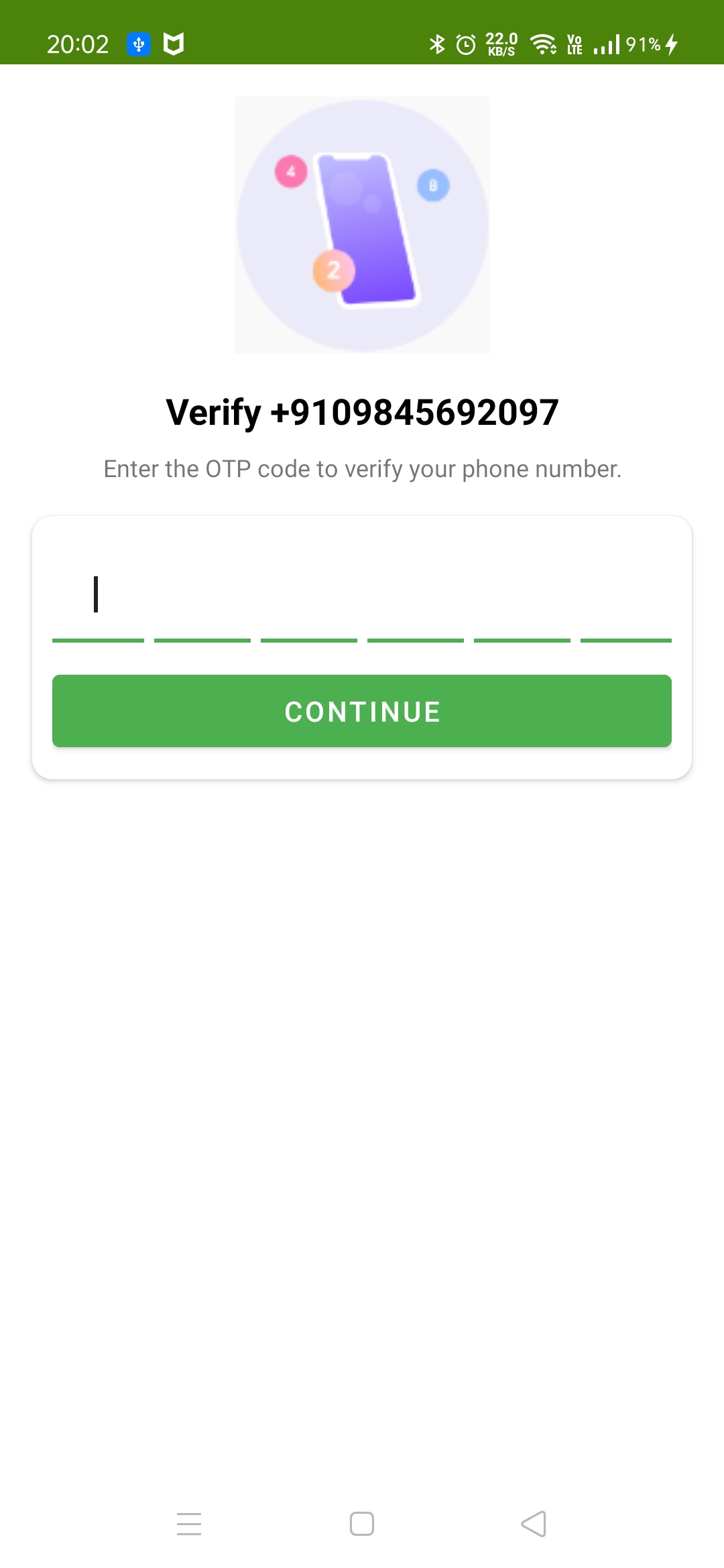This screenshot has width=724, height=1568.
Task: Tap the alarm clock status icon
Action: tap(466, 44)
